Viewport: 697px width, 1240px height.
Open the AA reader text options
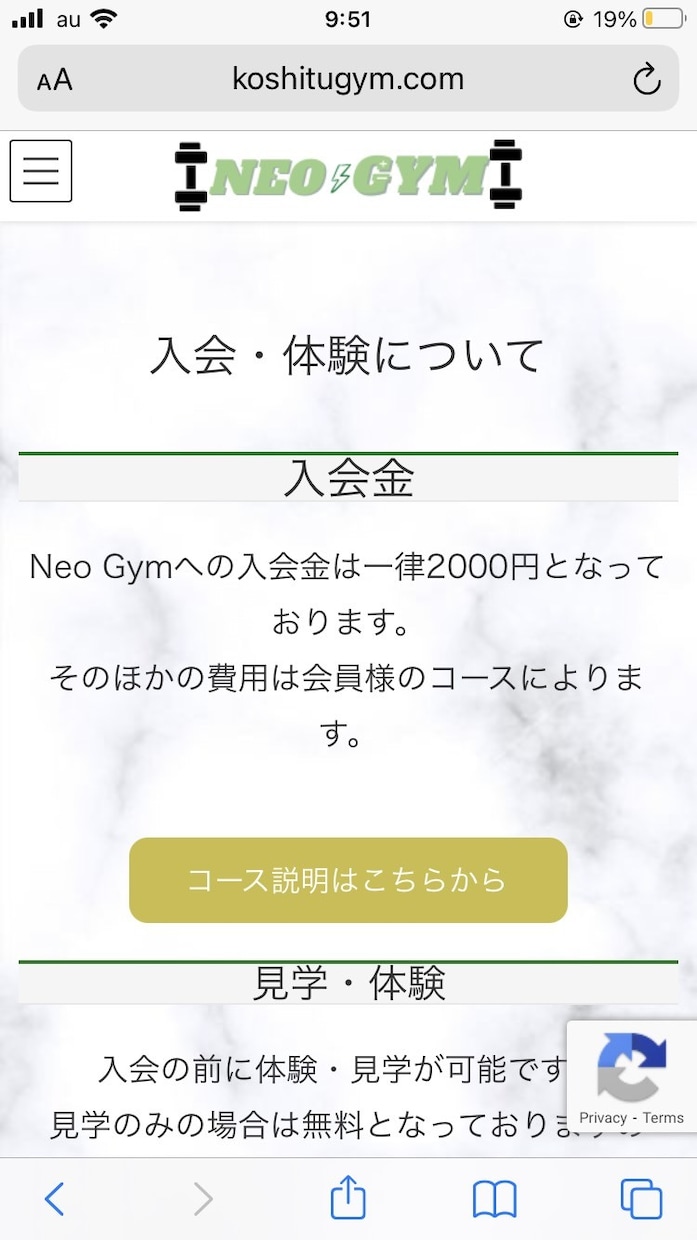coord(55,80)
